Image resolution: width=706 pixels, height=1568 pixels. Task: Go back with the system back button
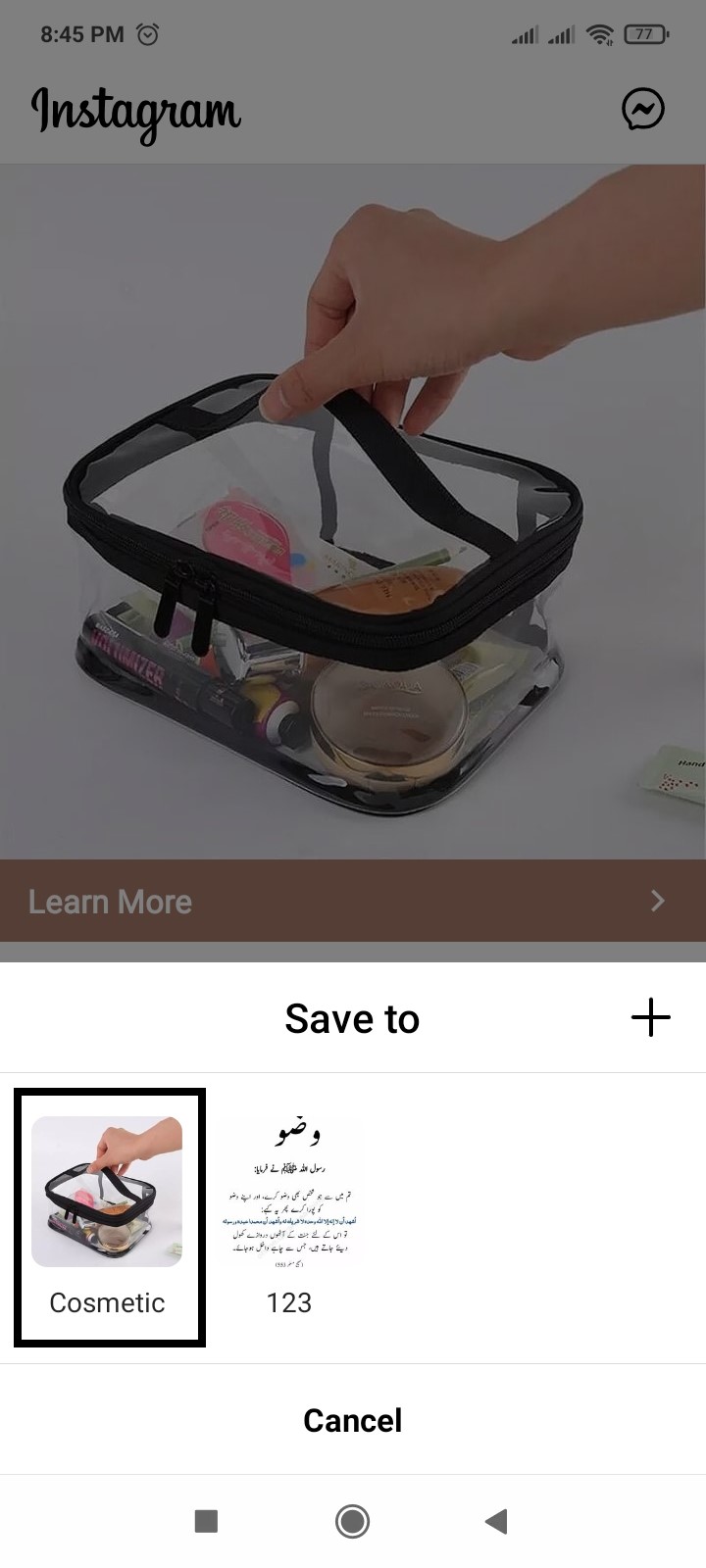pyautogui.click(x=496, y=1521)
